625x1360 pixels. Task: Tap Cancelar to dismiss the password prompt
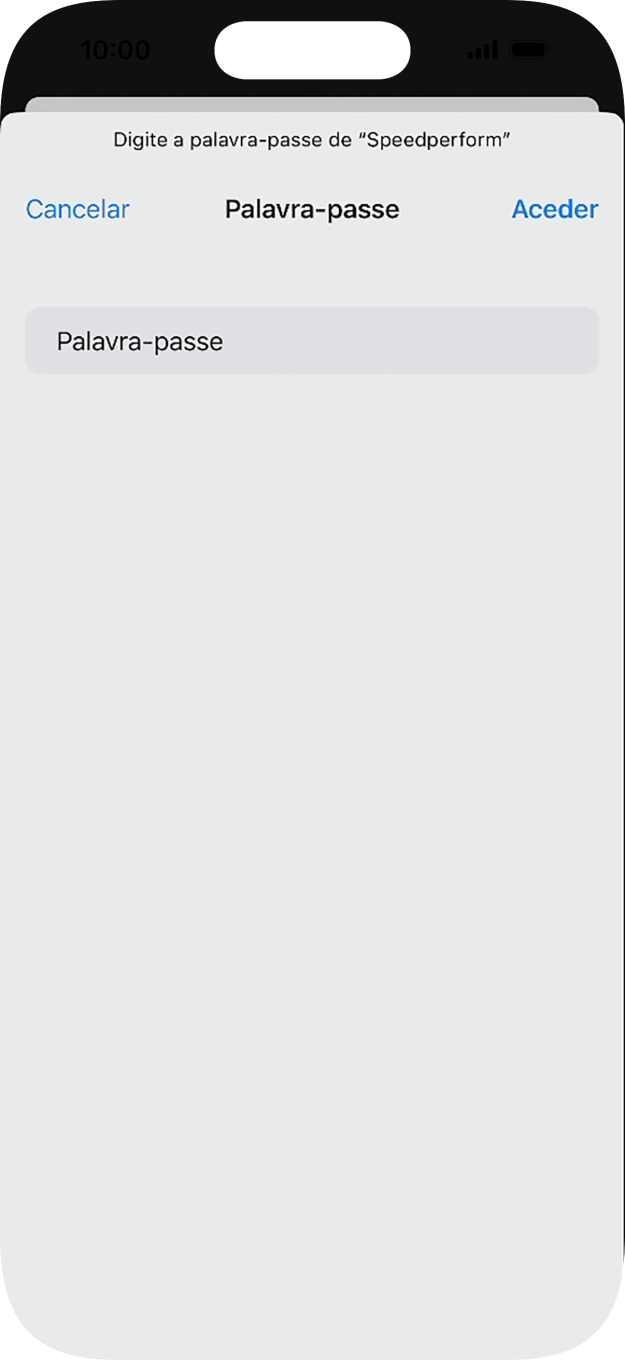pyautogui.click(x=78, y=209)
